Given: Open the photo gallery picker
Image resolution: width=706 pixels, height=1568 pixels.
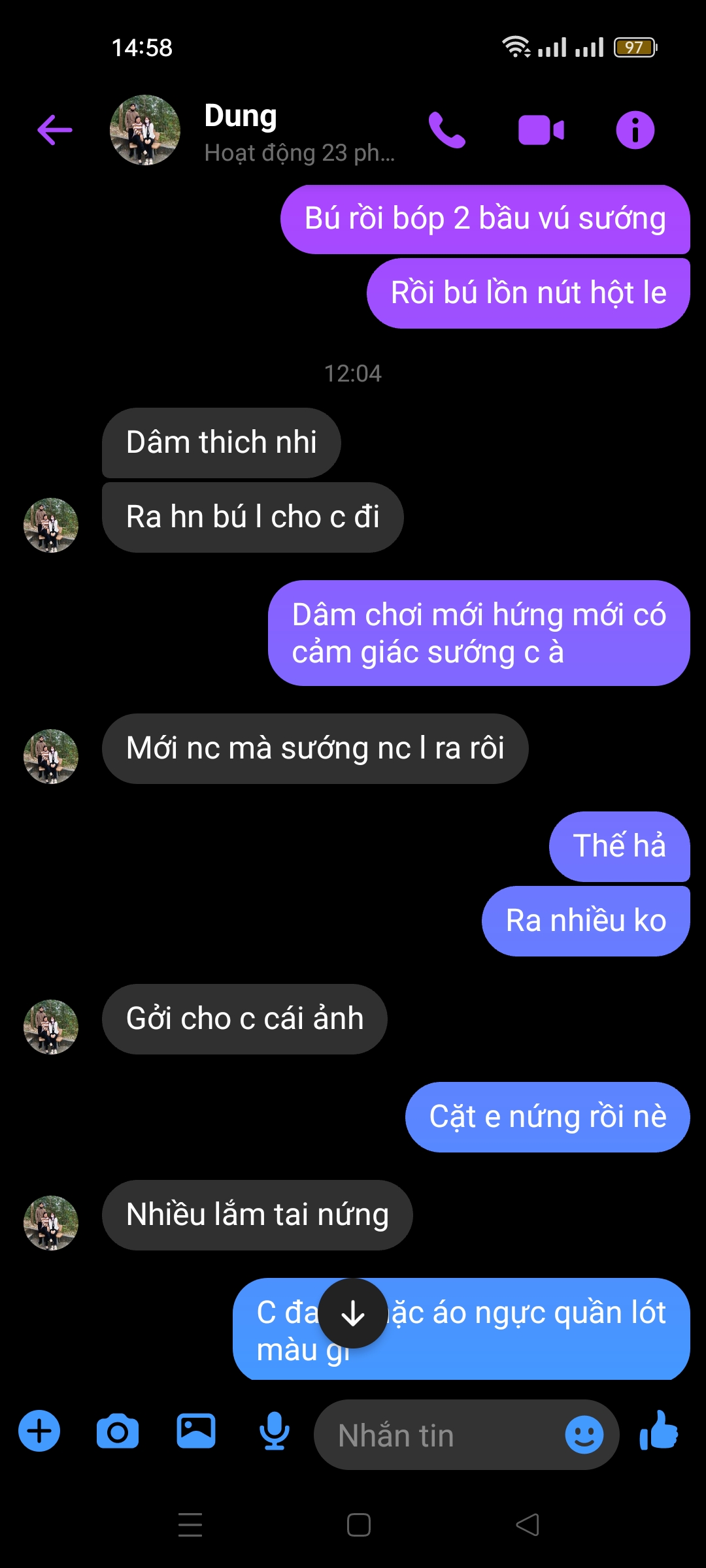Looking at the screenshot, I should tap(196, 1431).
